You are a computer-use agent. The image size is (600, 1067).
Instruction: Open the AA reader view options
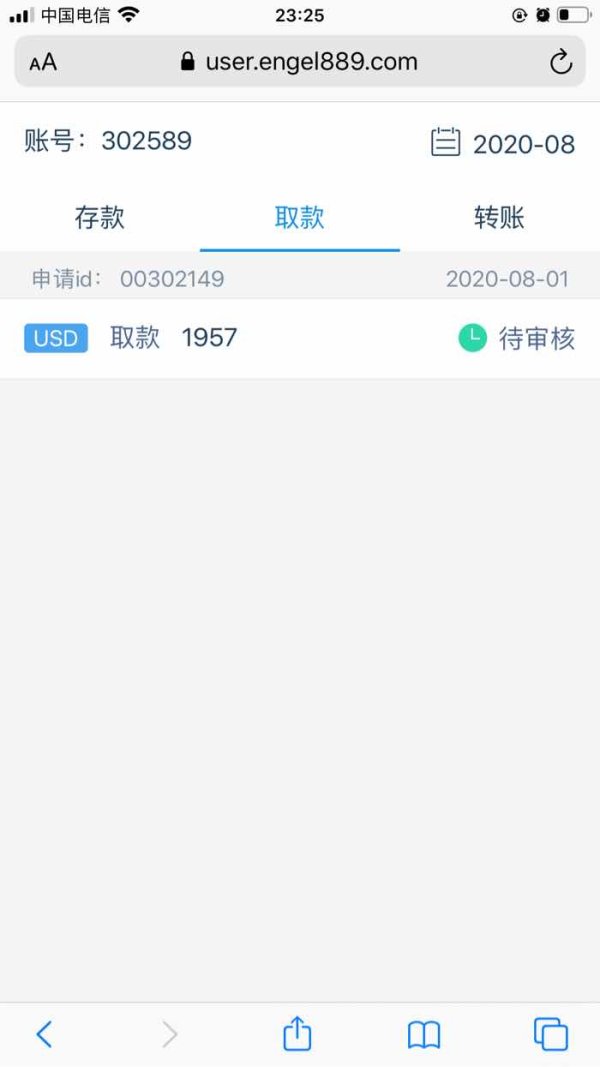coord(43,63)
